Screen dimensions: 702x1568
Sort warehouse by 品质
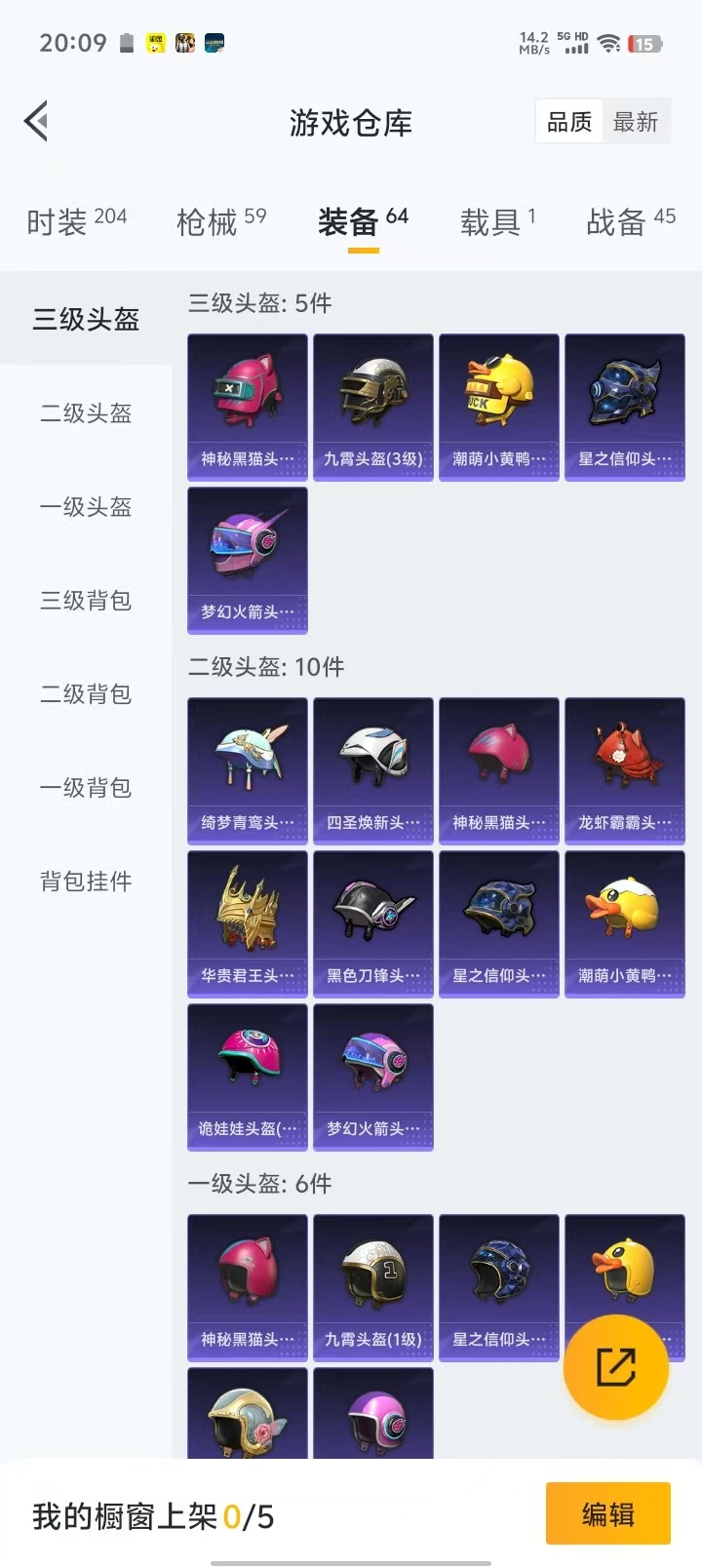coord(569,122)
